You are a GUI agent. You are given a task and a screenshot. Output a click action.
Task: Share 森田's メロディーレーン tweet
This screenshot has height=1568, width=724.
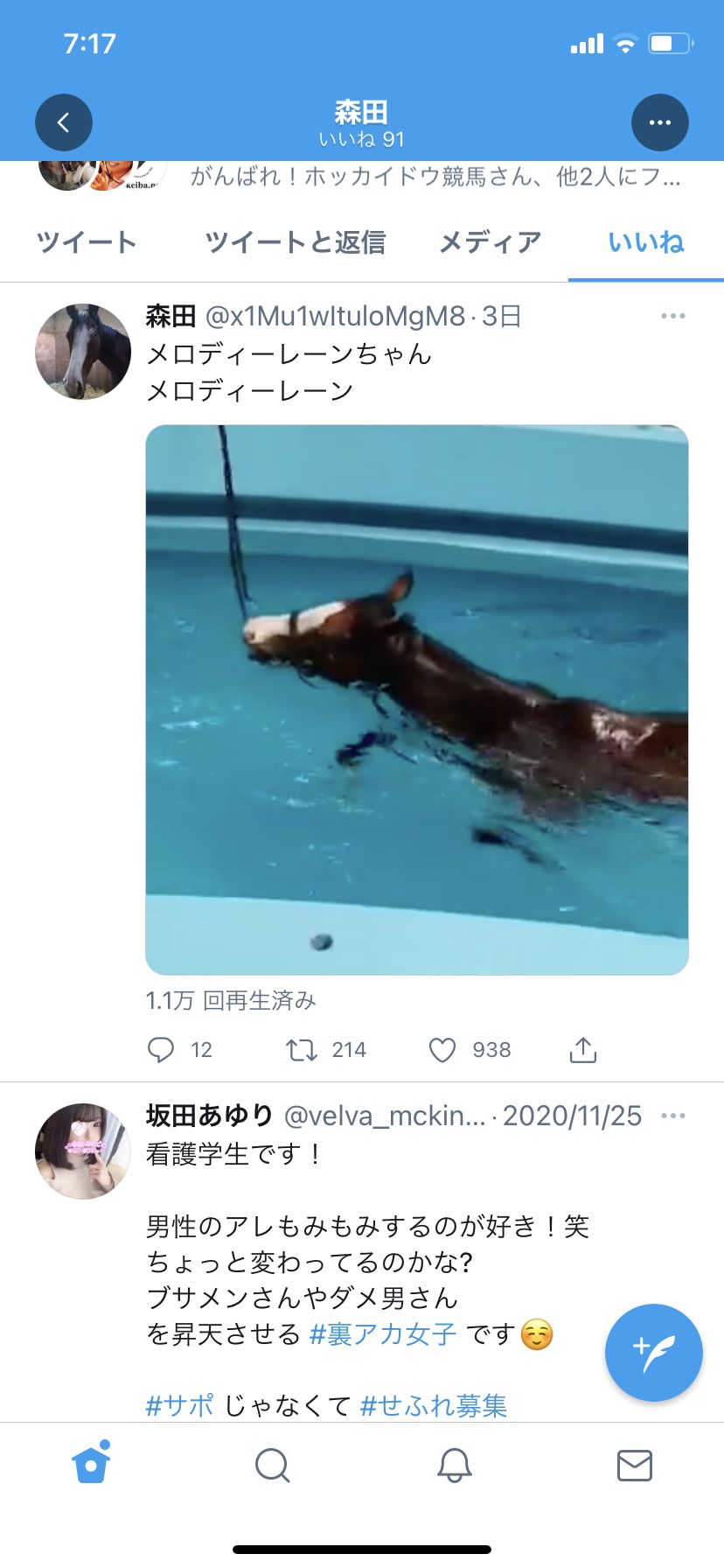[x=582, y=1049]
